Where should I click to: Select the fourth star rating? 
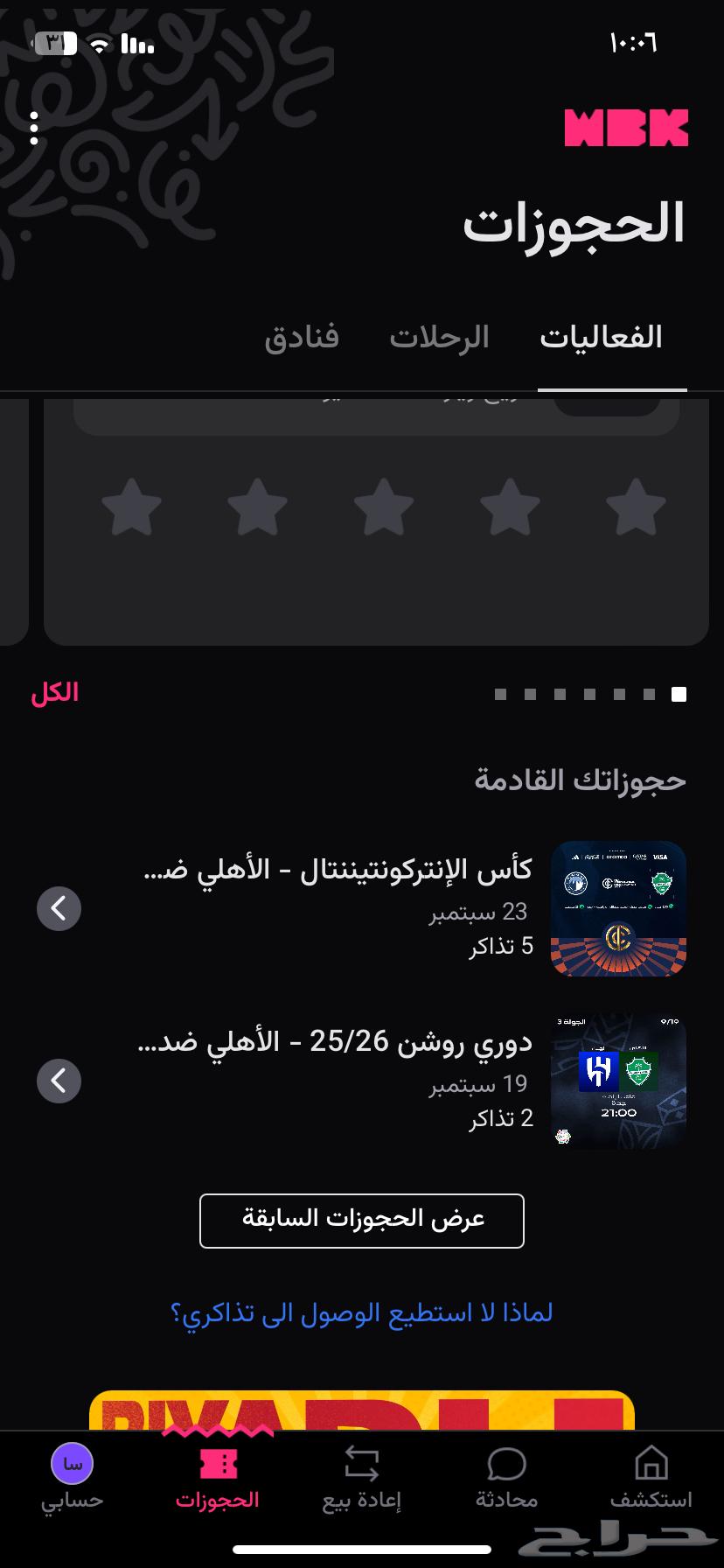click(511, 507)
